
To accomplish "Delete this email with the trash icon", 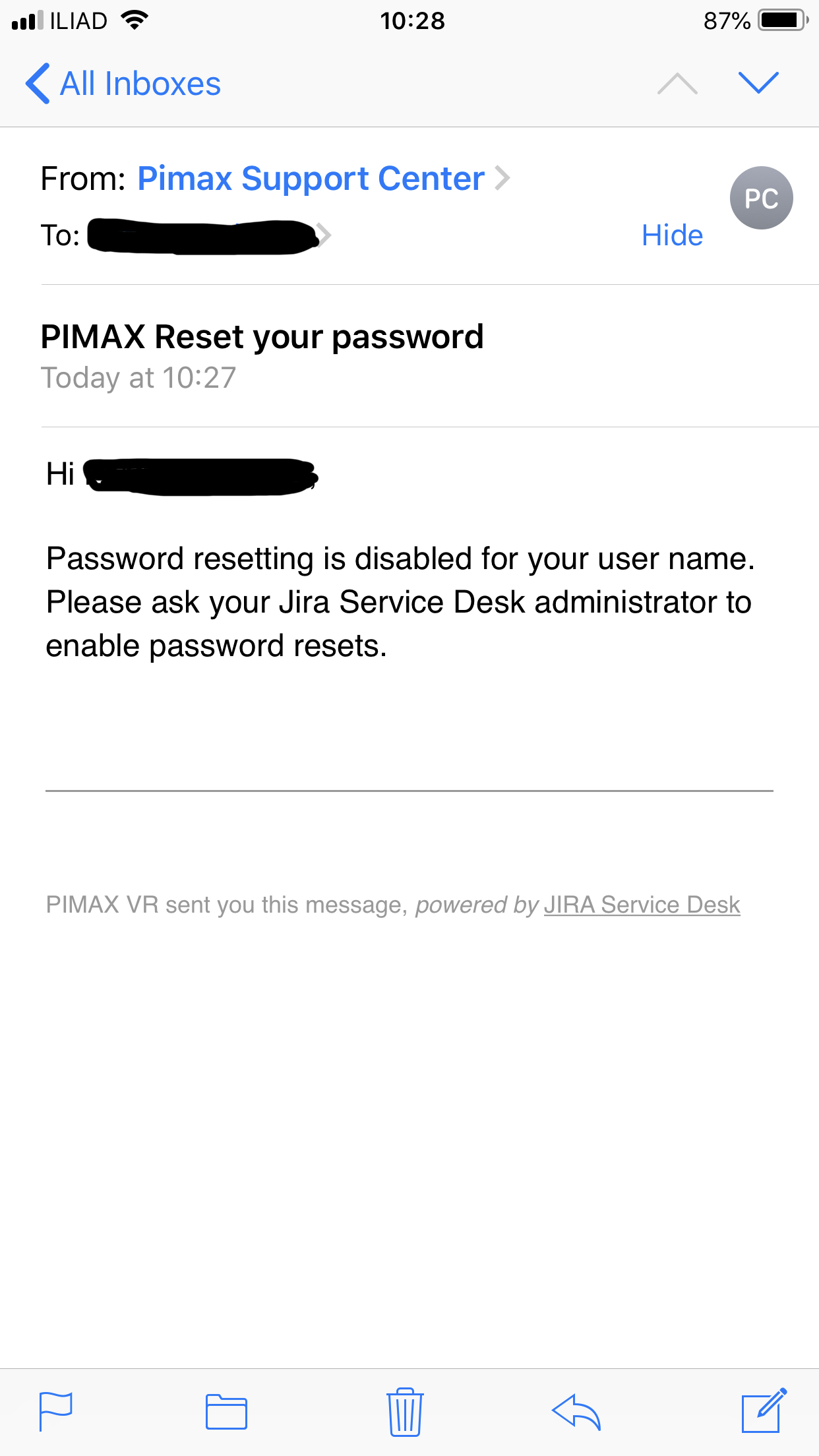I will (x=405, y=1411).
